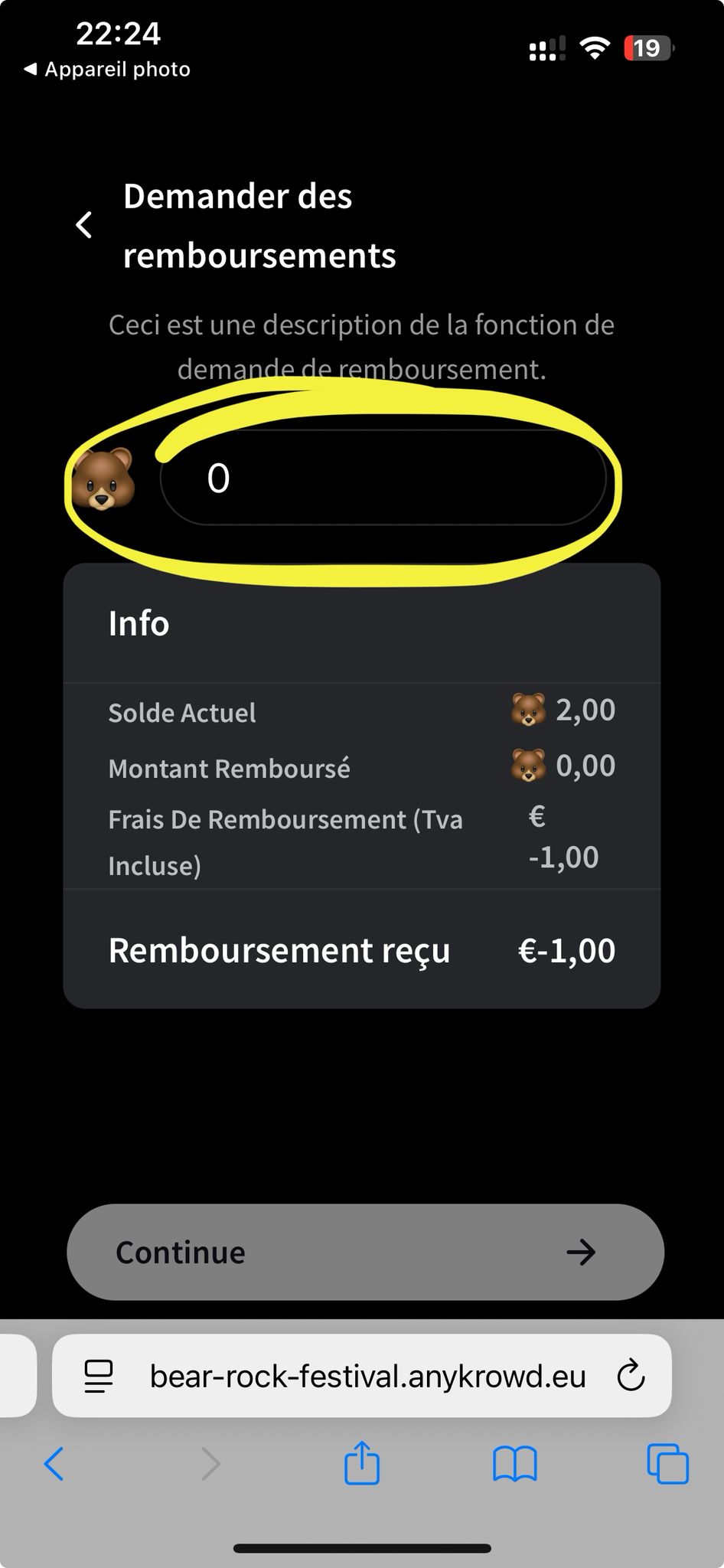
Task: Show open Safari tabs
Action: click(668, 1464)
